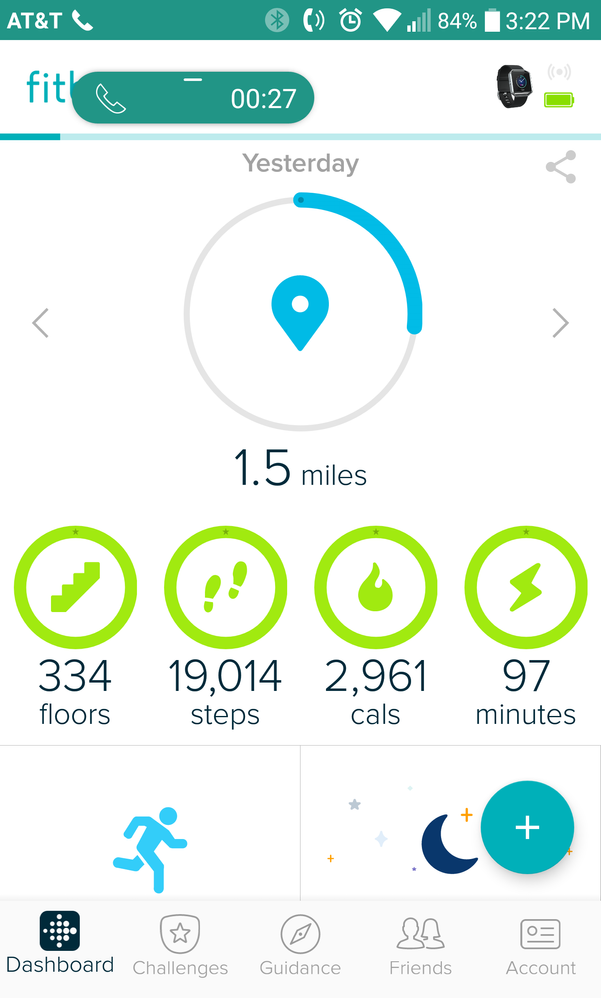Open the 2,961 cals details
This screenshot has width=601, height=998.
(375, 587)
